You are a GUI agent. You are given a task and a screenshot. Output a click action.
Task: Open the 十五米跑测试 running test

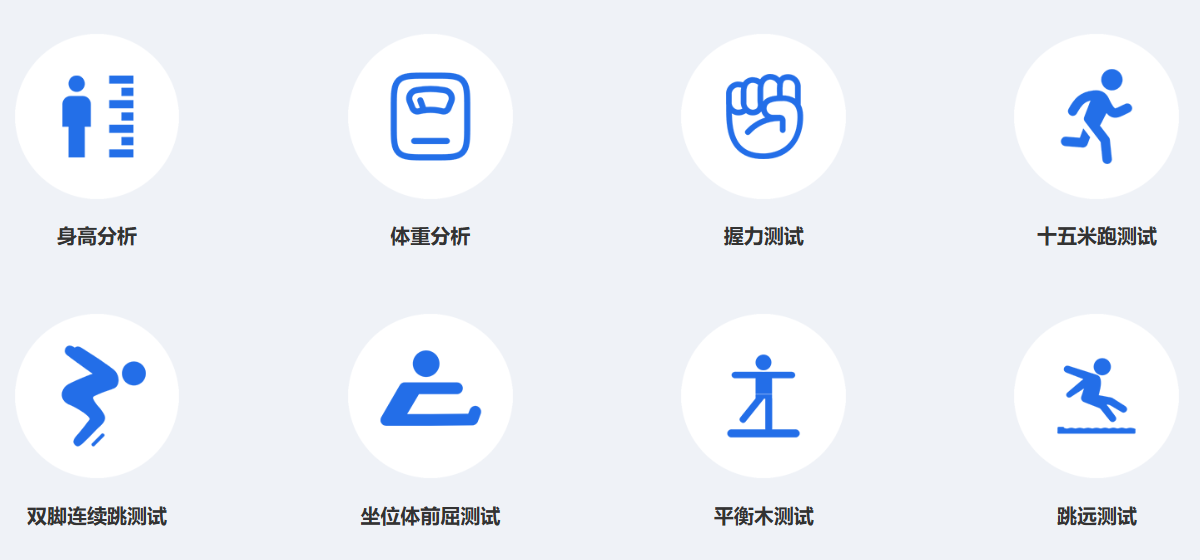tap(1096, 117)
